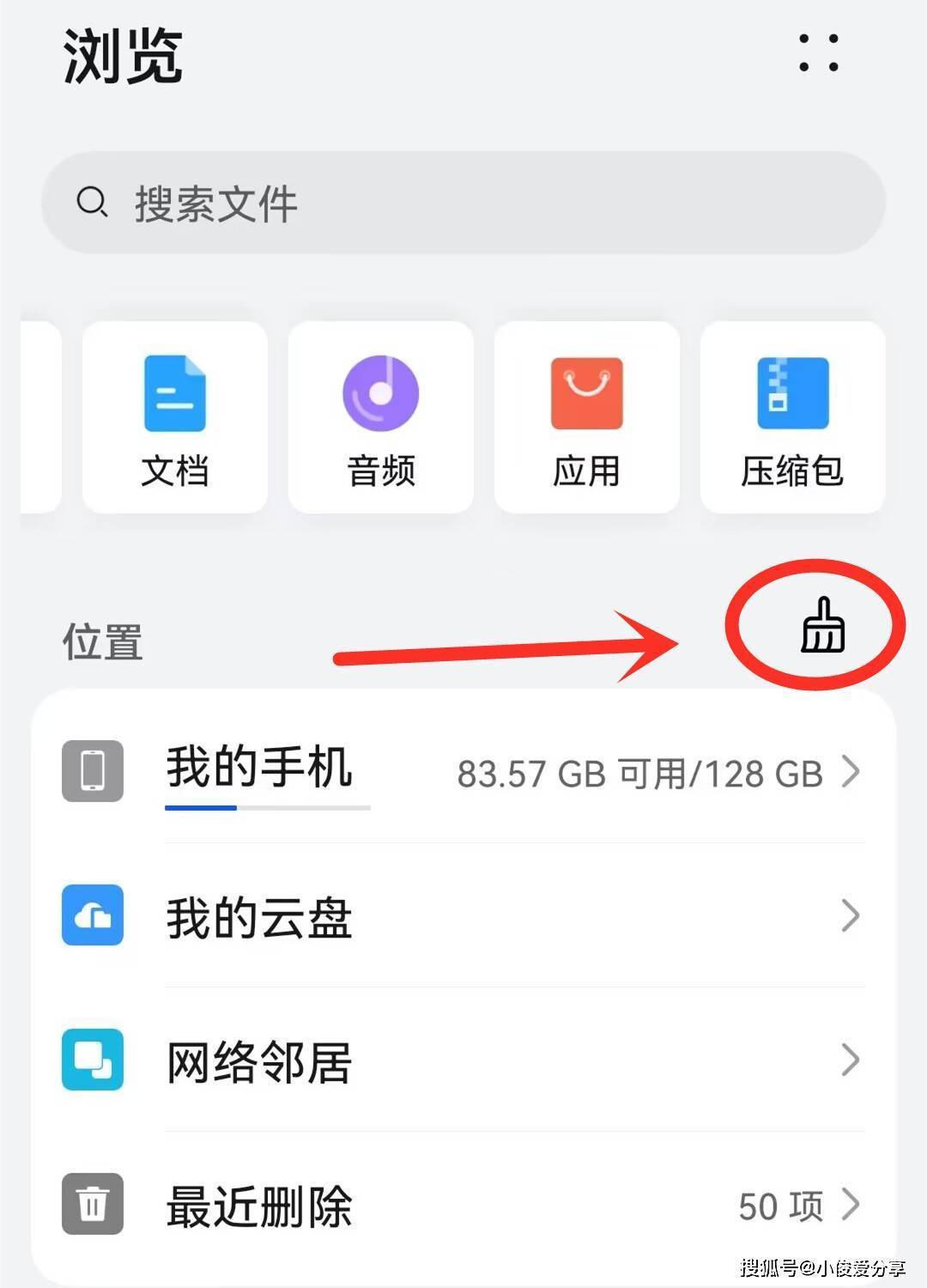
Task: Open 我的云盘 cloud drive
Action: 463,915
